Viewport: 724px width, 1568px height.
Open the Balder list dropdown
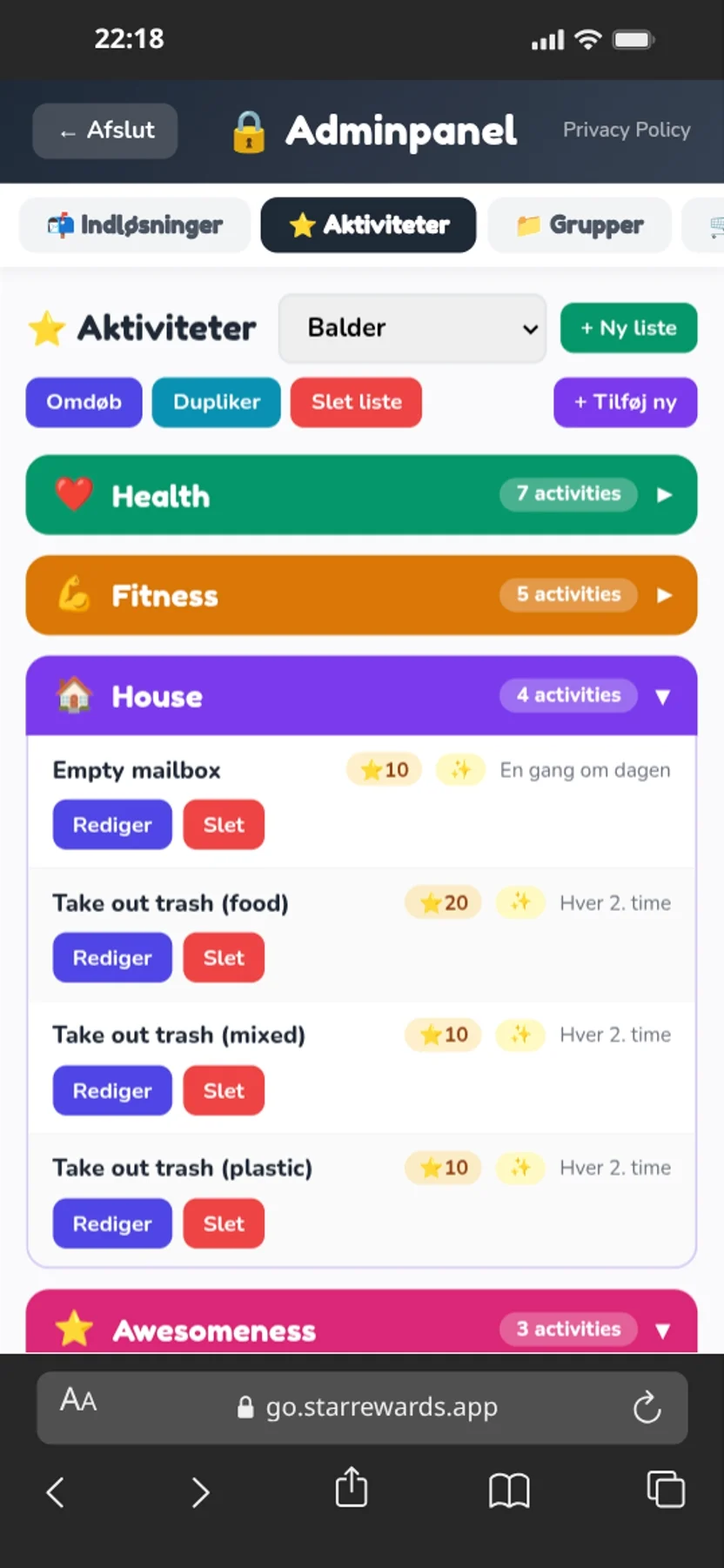[412, 328]
